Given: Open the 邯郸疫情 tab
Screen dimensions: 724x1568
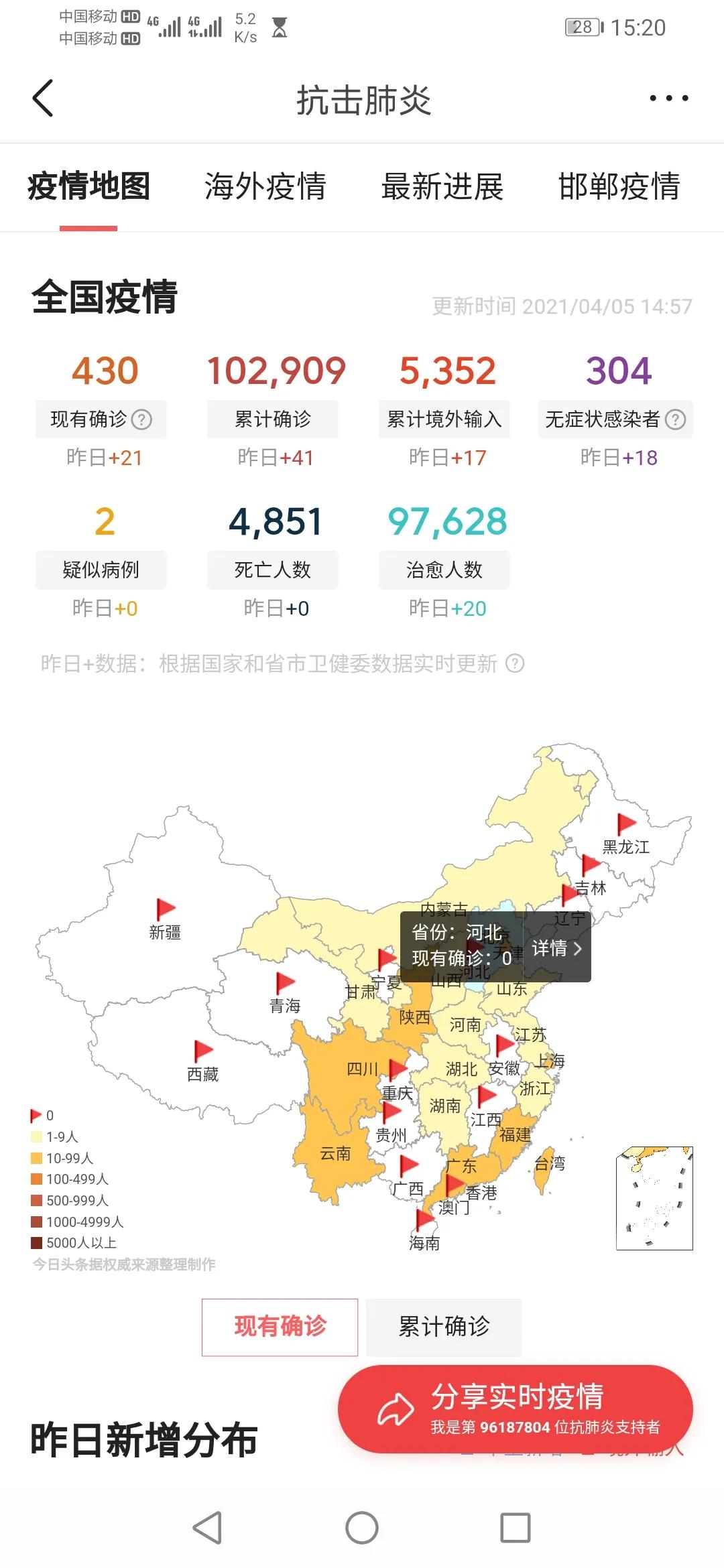Looking at the screenshot, I should coord(619,186).
